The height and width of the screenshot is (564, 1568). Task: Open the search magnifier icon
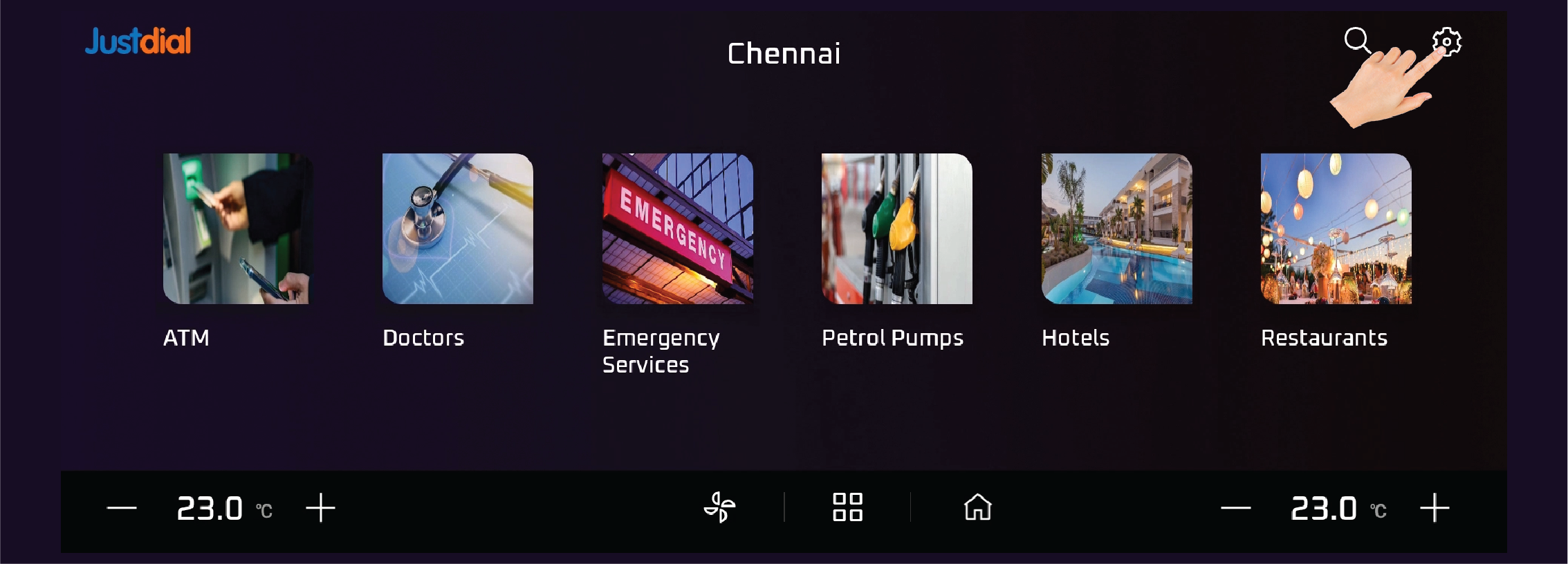[x=1356, y=40]
